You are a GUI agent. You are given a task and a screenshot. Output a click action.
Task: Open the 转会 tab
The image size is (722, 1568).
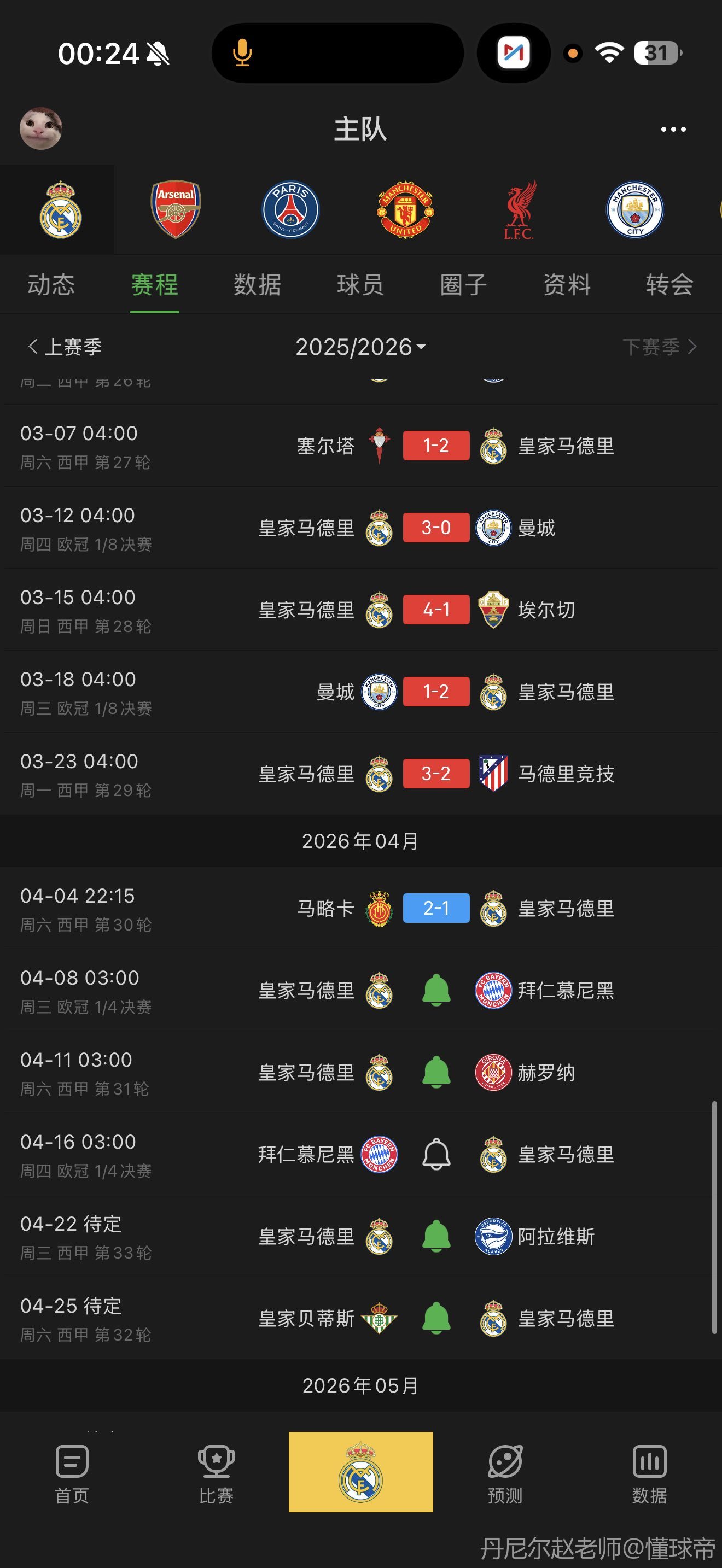click(x=669, y=284)
